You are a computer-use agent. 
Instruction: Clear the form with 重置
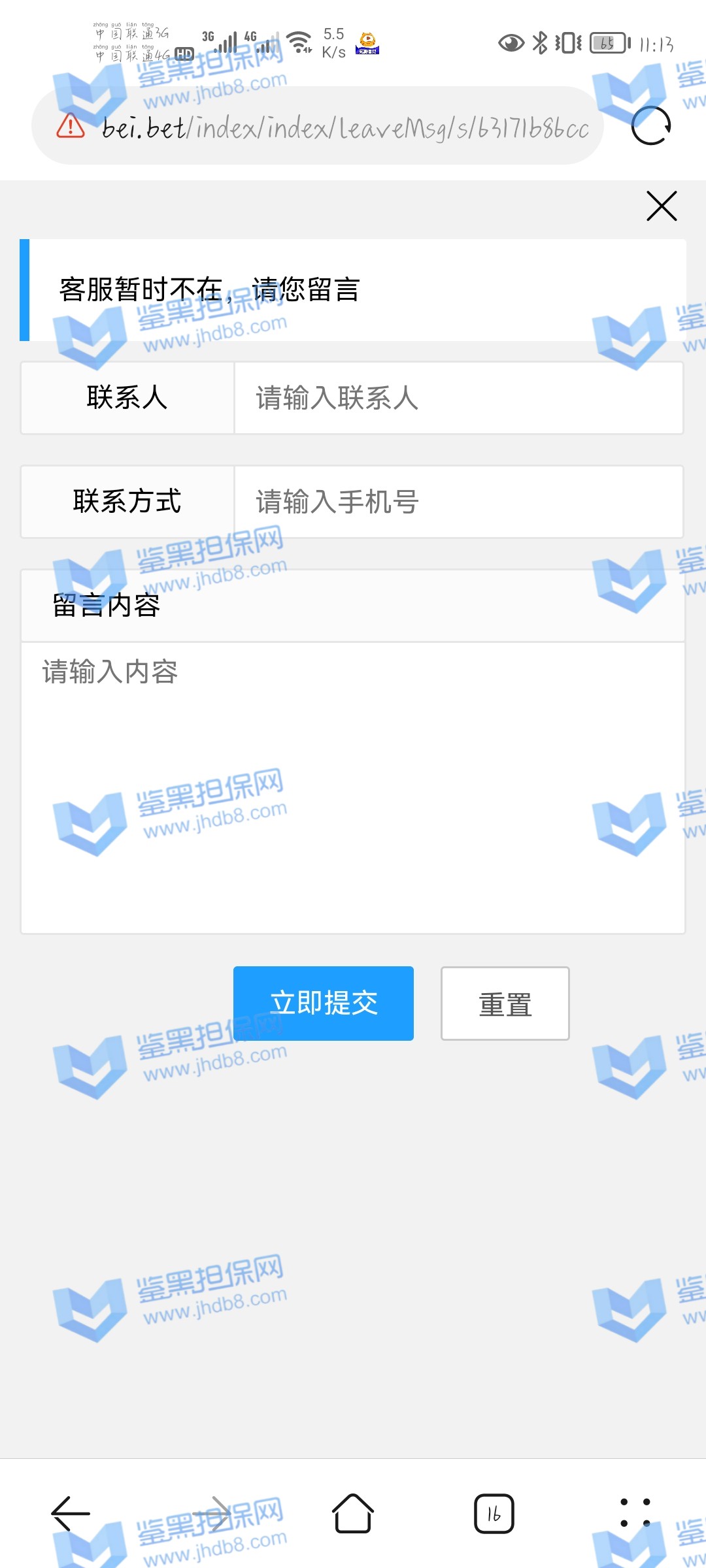[505, 1003]
